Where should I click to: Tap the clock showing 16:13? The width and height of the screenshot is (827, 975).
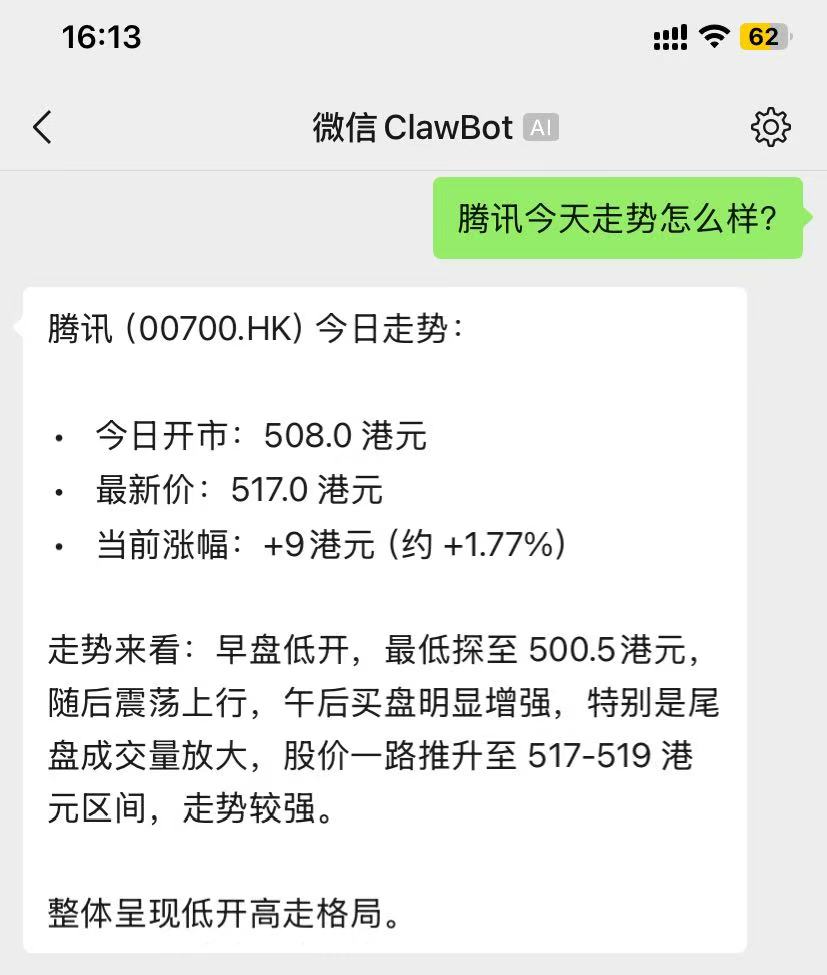click(x=99, y=36)
